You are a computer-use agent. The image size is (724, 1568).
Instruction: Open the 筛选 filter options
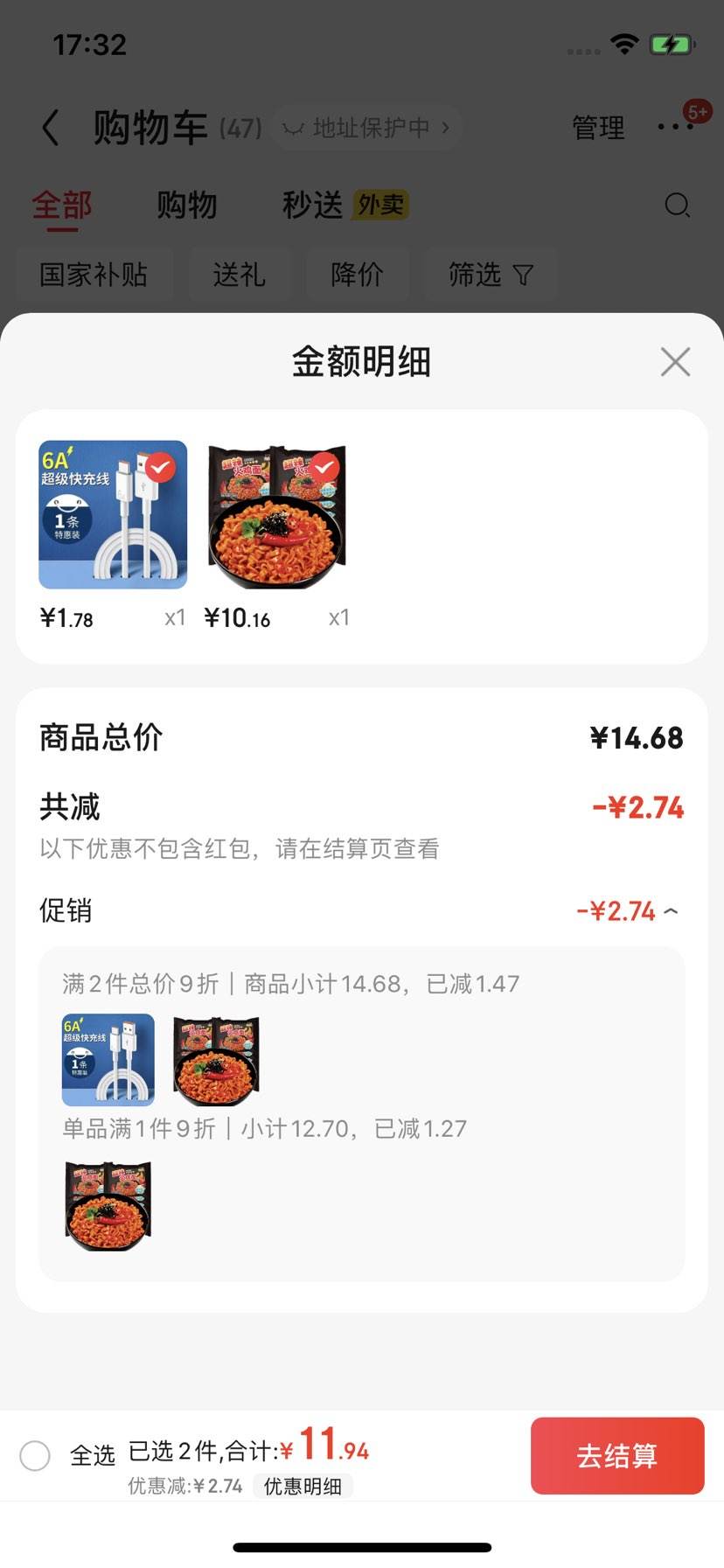(x=490, y=275)
